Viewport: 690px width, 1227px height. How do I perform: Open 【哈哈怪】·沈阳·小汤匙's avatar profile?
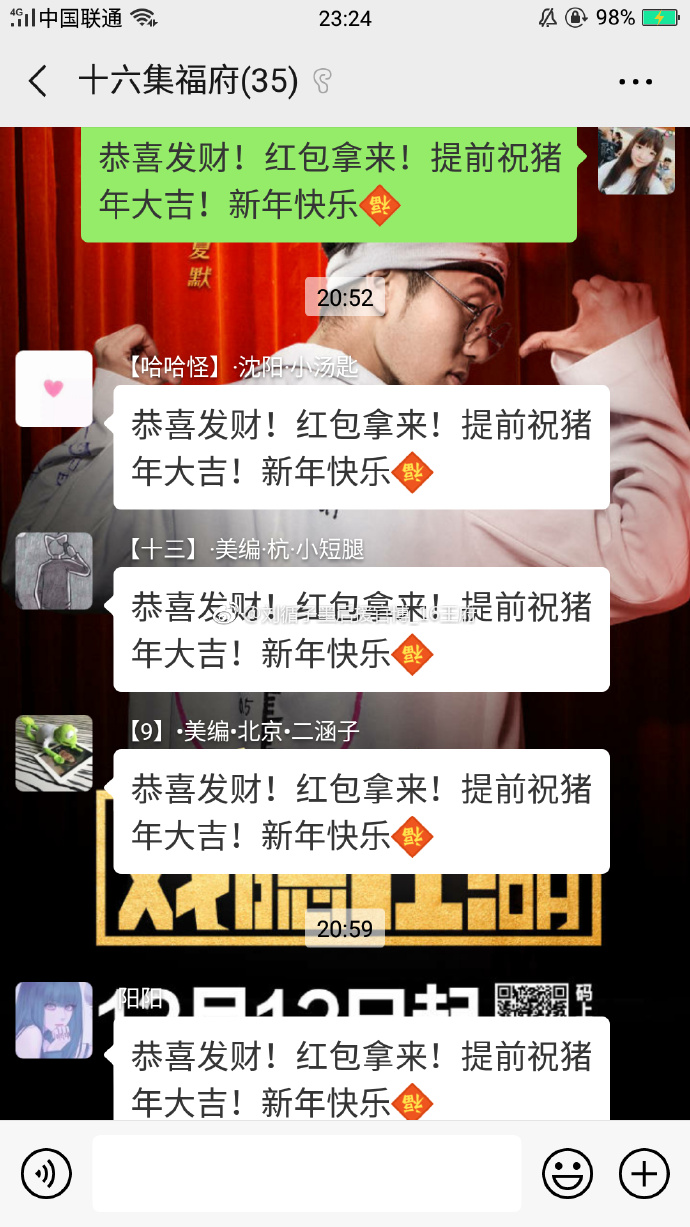54,389
